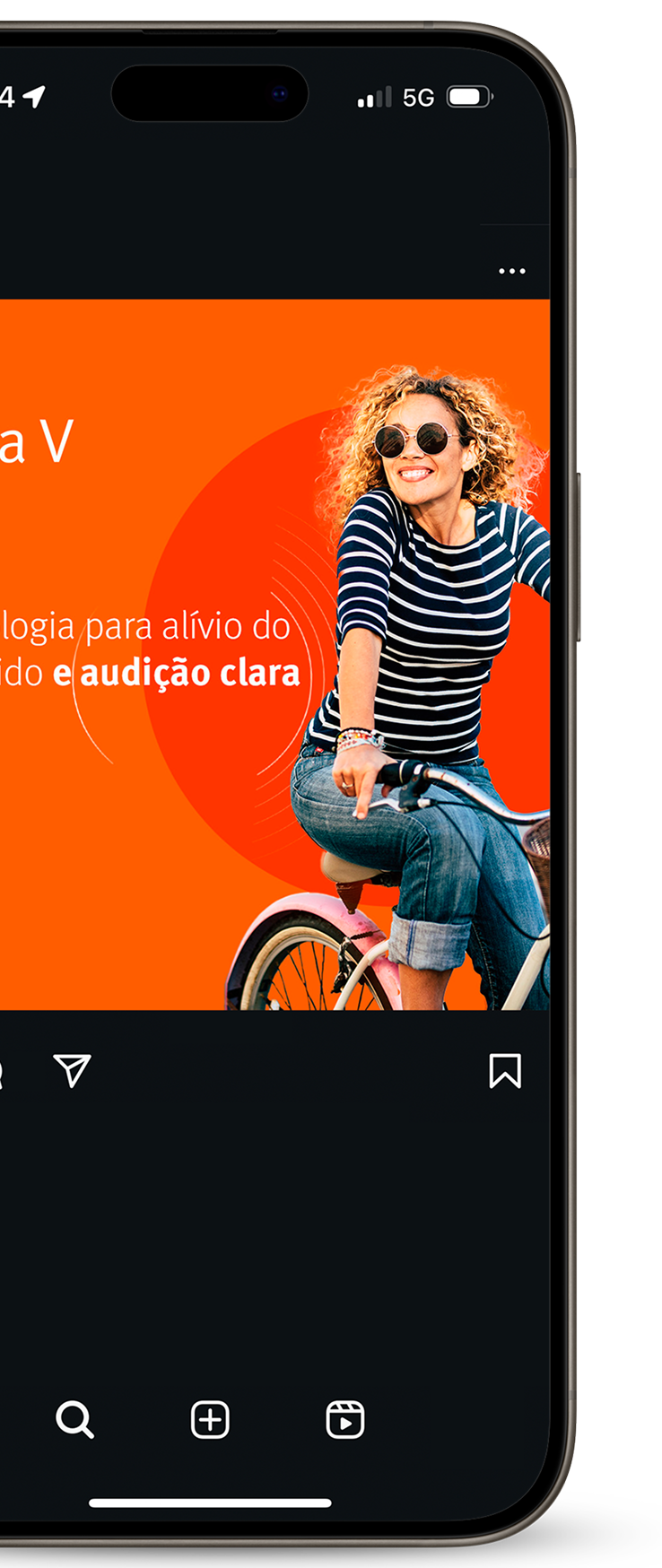
Task: Tap the post image to view details
Action: (269, 655)
